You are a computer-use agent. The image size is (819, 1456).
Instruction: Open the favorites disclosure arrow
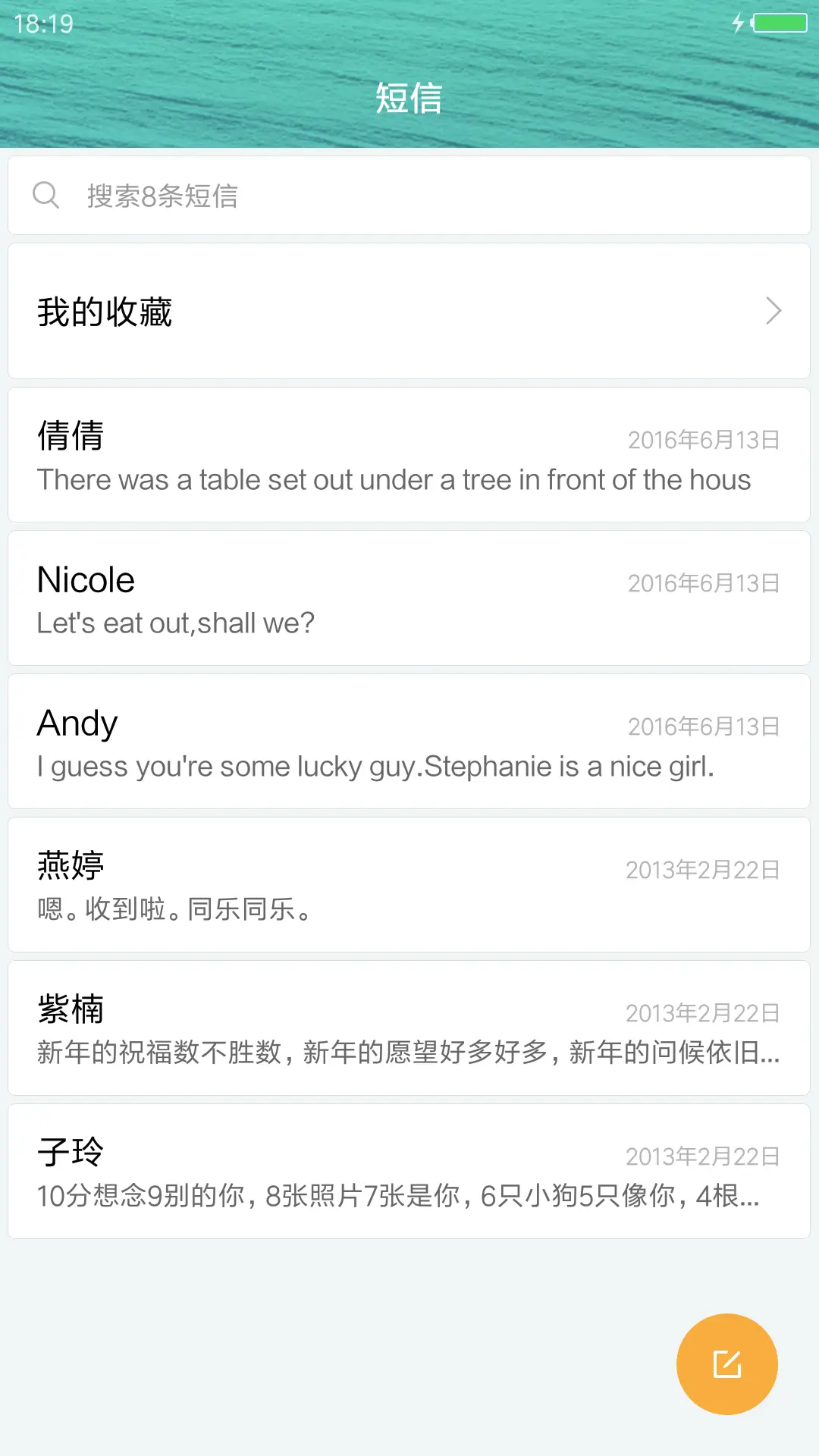(772, 309)
